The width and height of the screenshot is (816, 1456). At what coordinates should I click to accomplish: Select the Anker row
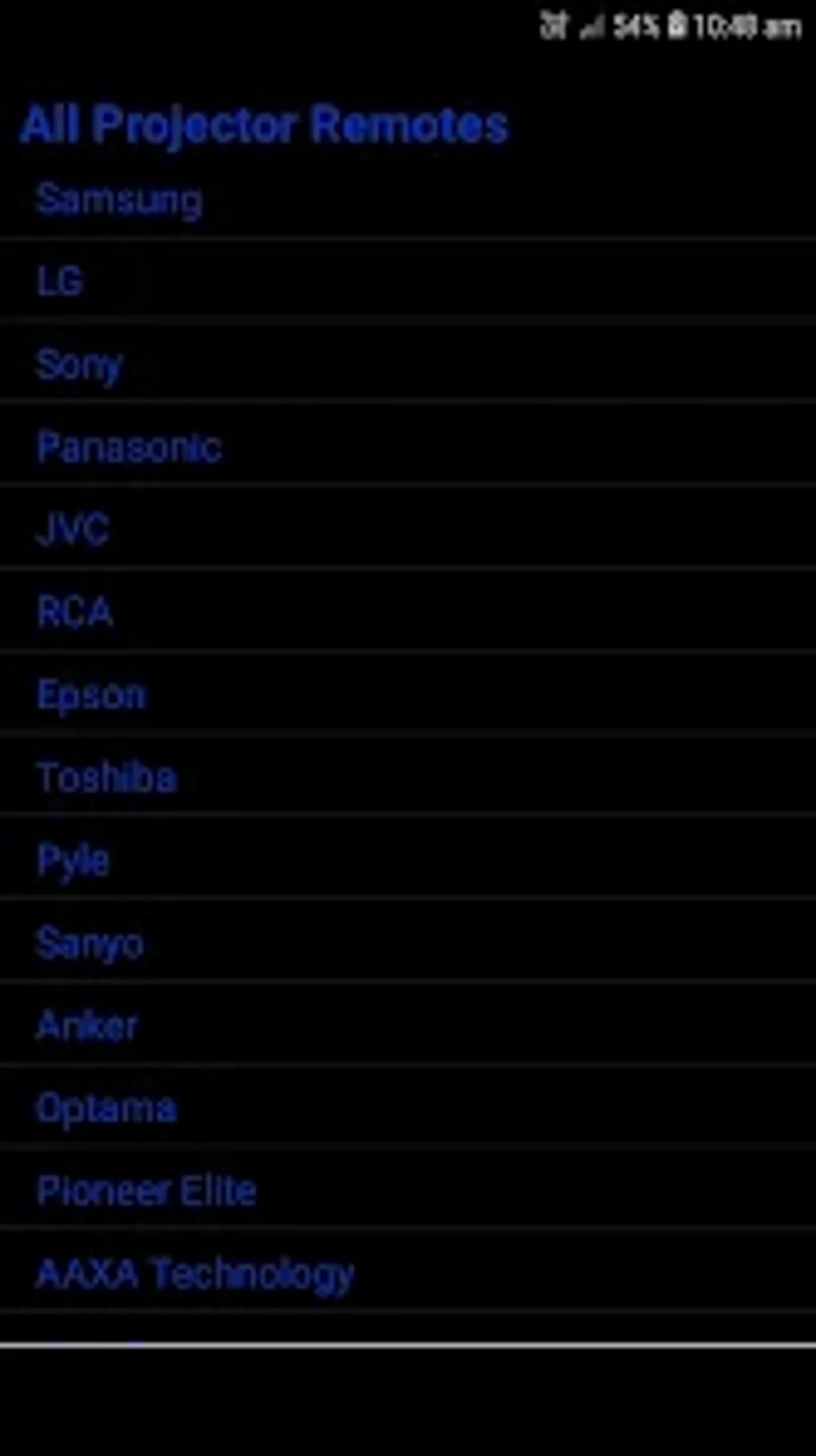(408, 1025)
